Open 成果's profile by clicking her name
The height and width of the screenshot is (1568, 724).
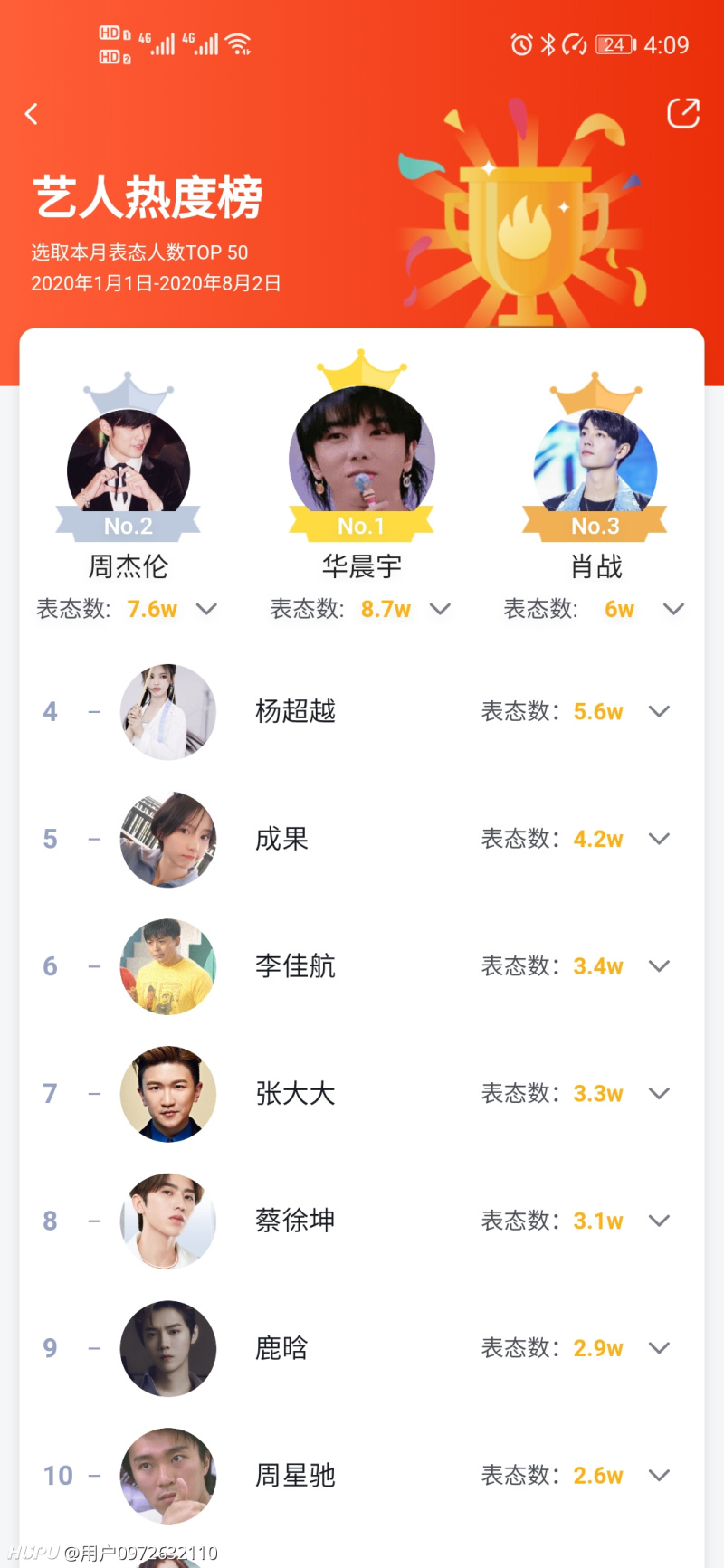(281, 839)
